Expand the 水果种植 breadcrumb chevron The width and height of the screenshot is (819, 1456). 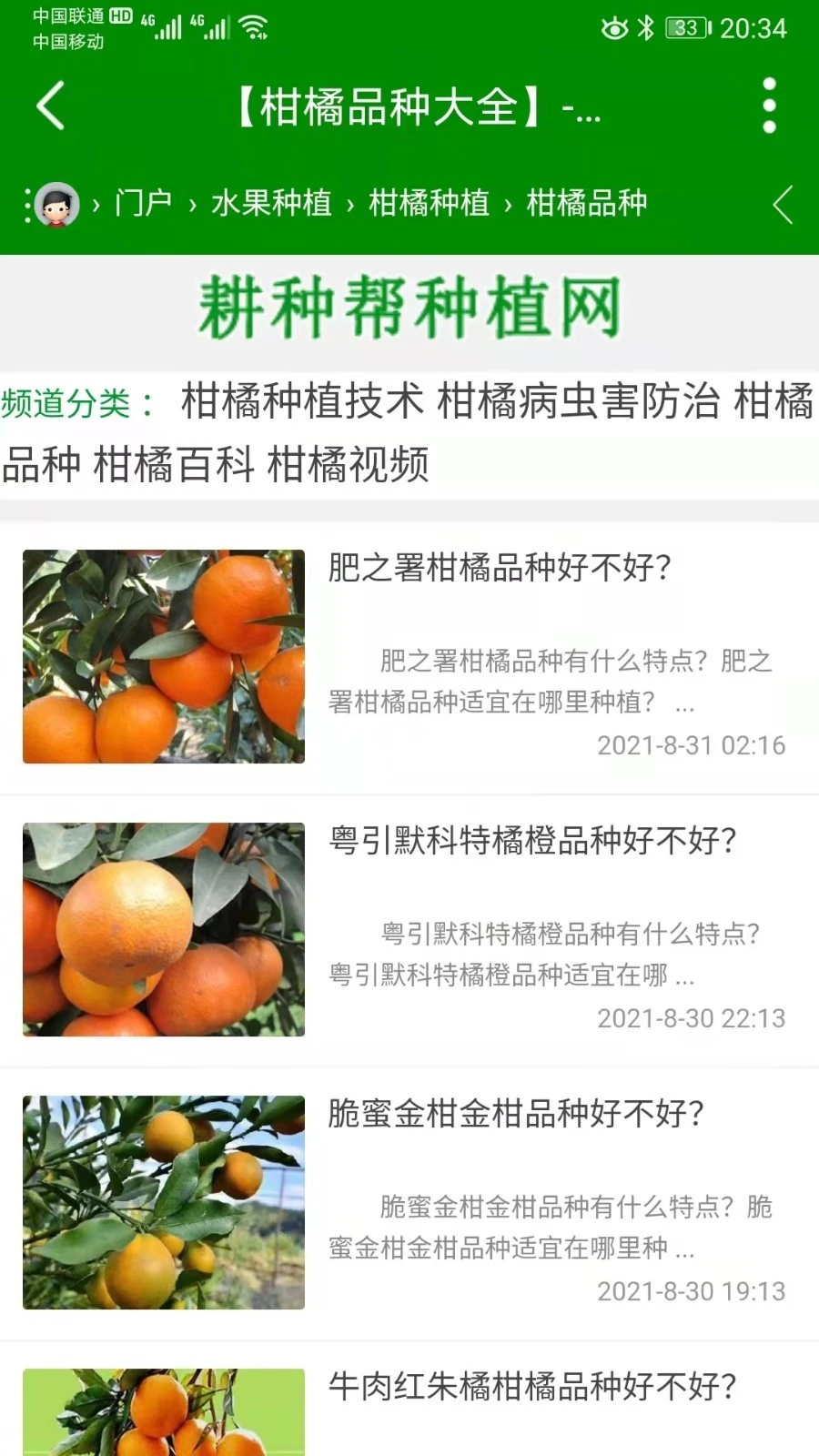(x=348, y=203)
